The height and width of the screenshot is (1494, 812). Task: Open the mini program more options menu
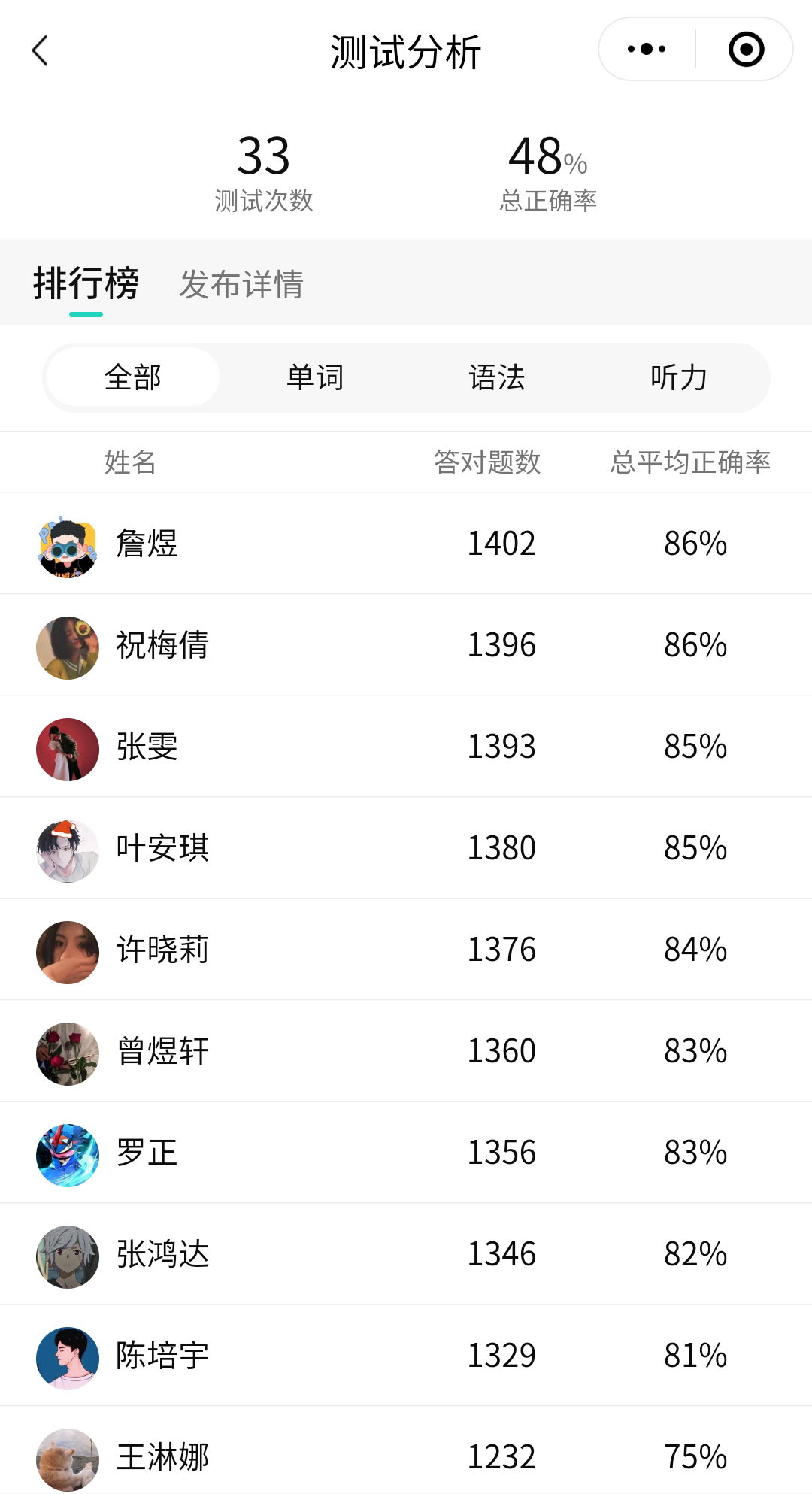click(x=647, y=50)
